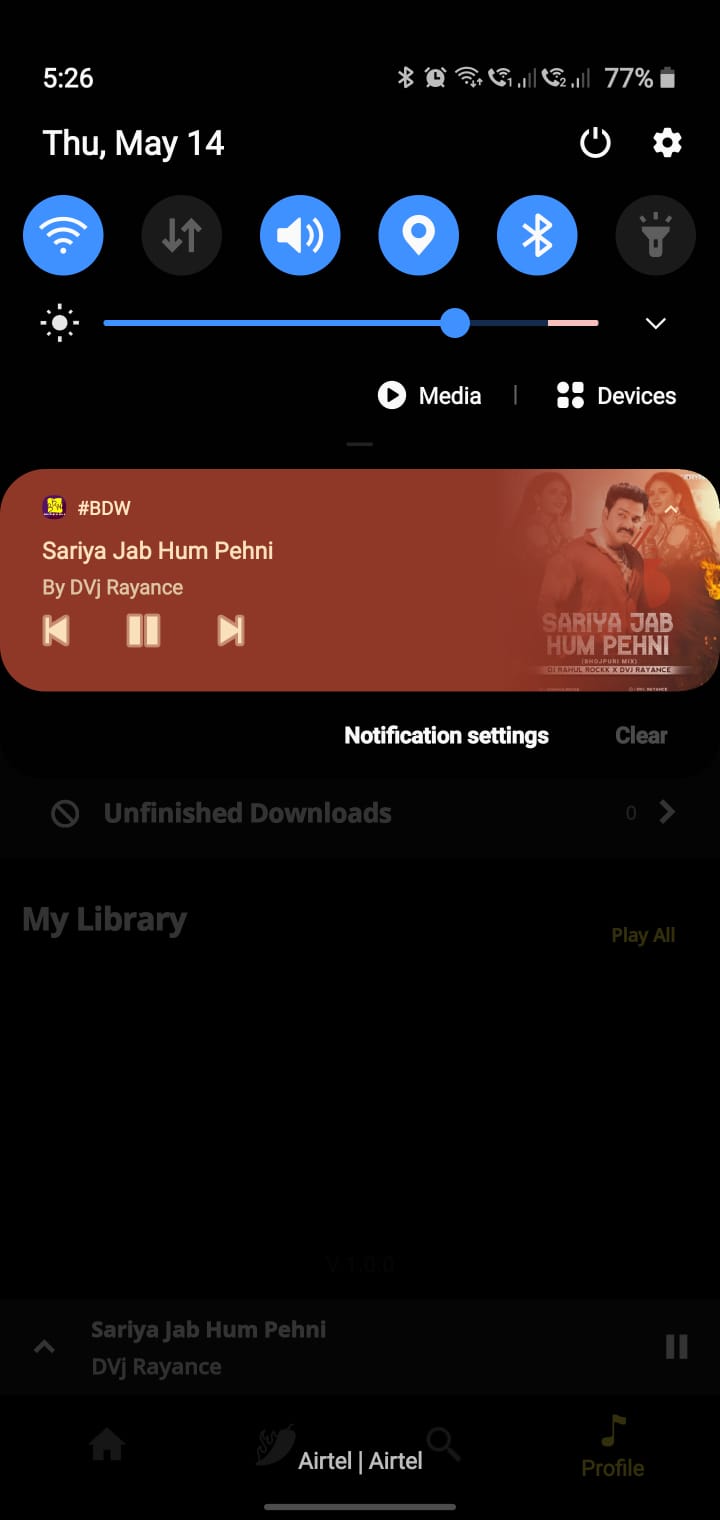Open the Devices panel
Image resolution: width=720 pixels, height=1520 pixels.
[x=616, y=396]
